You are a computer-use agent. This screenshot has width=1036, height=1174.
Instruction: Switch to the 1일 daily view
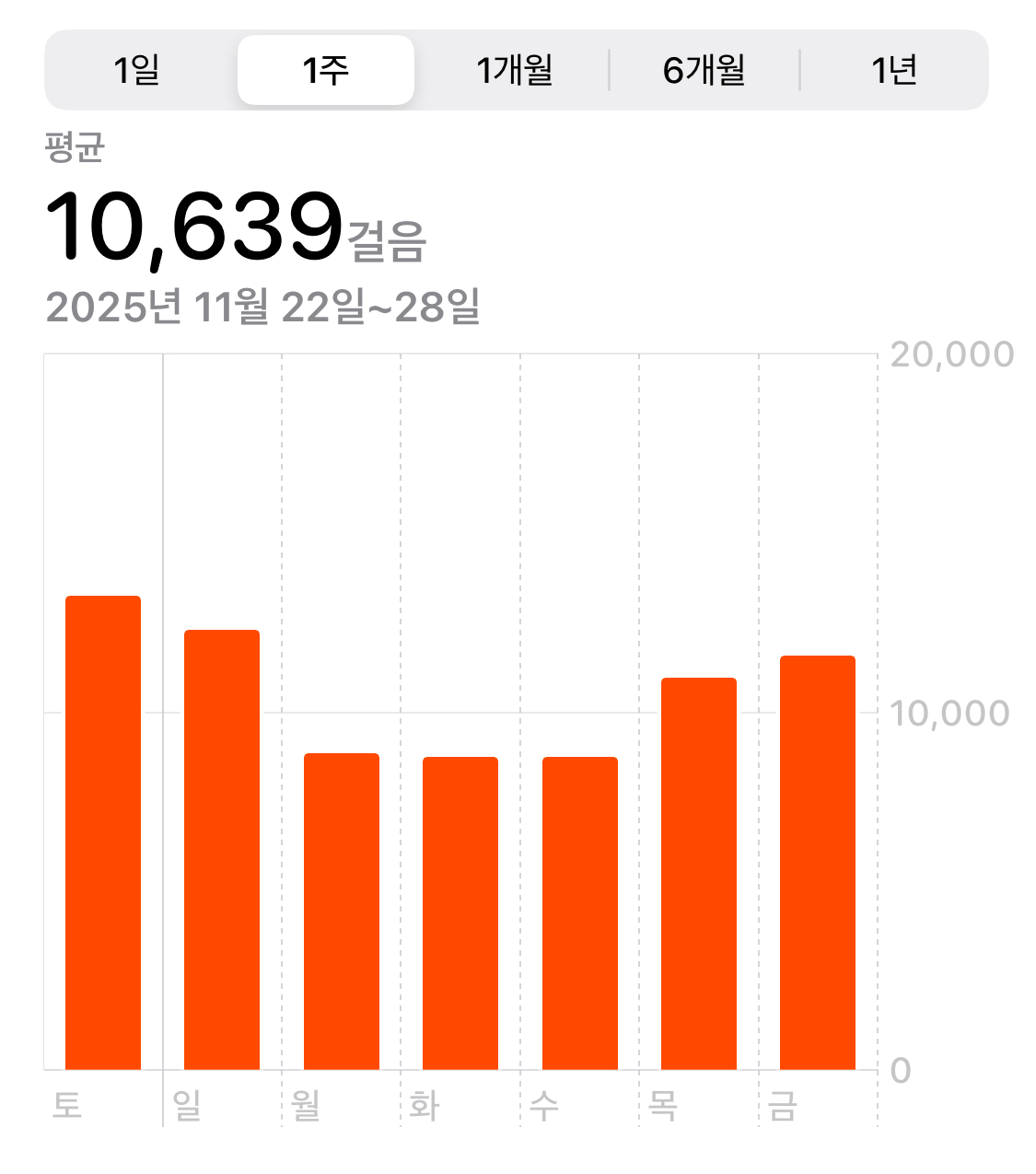point(137,70)
